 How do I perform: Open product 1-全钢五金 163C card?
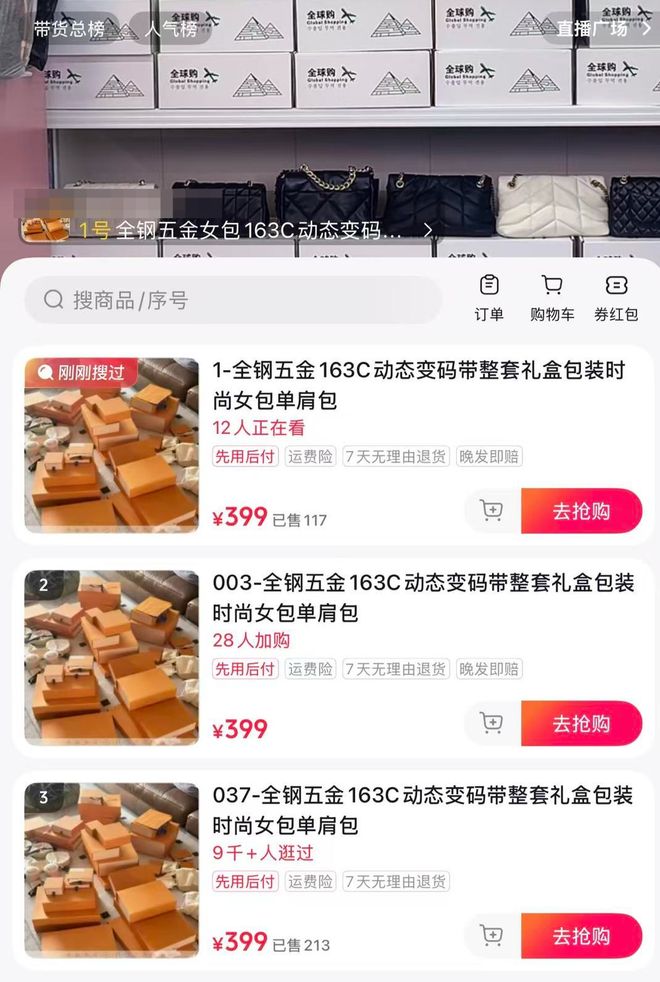pos(418,385)
